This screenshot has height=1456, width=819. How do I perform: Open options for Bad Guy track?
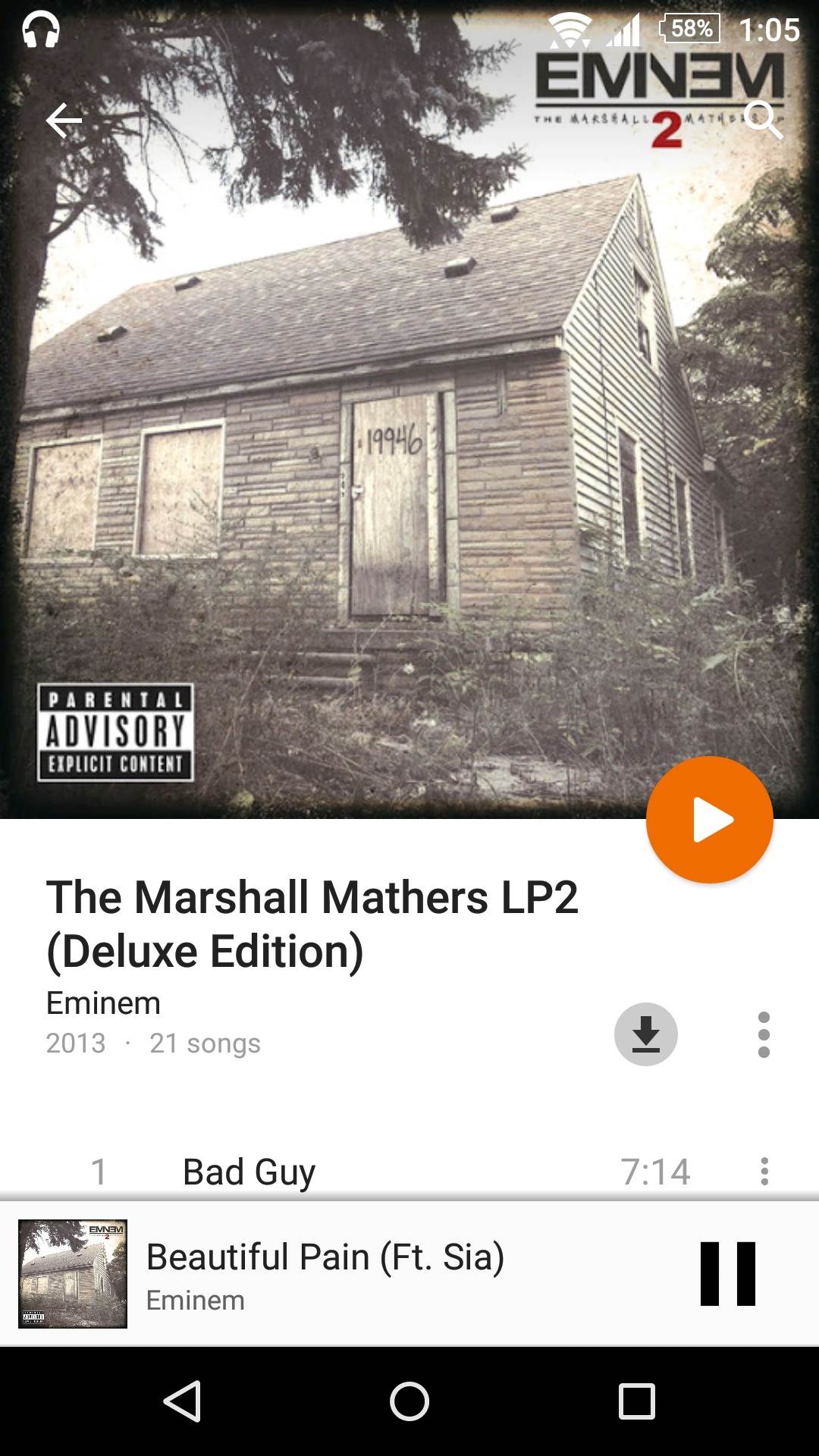click(764, 1172)
